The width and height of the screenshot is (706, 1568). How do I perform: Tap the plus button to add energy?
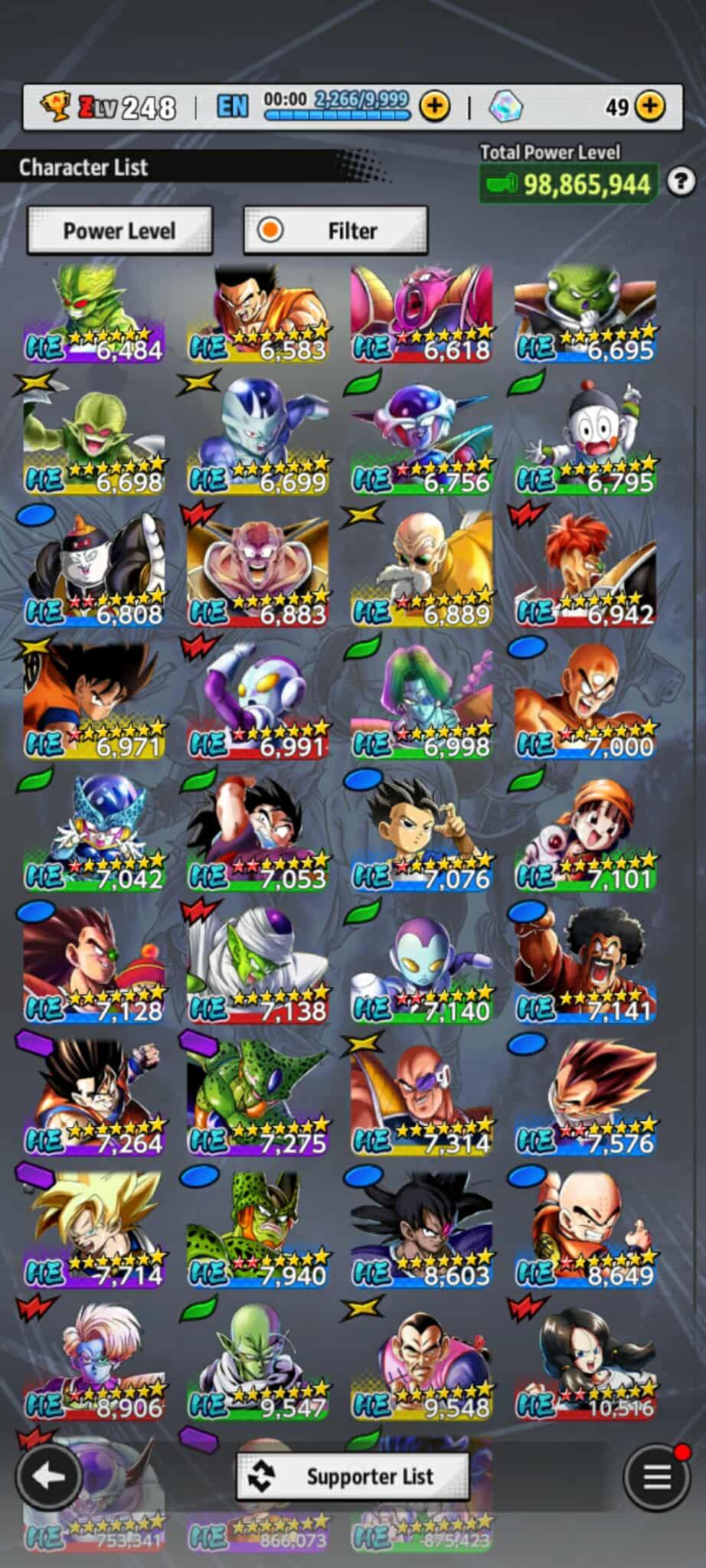[x=434, y=106]
